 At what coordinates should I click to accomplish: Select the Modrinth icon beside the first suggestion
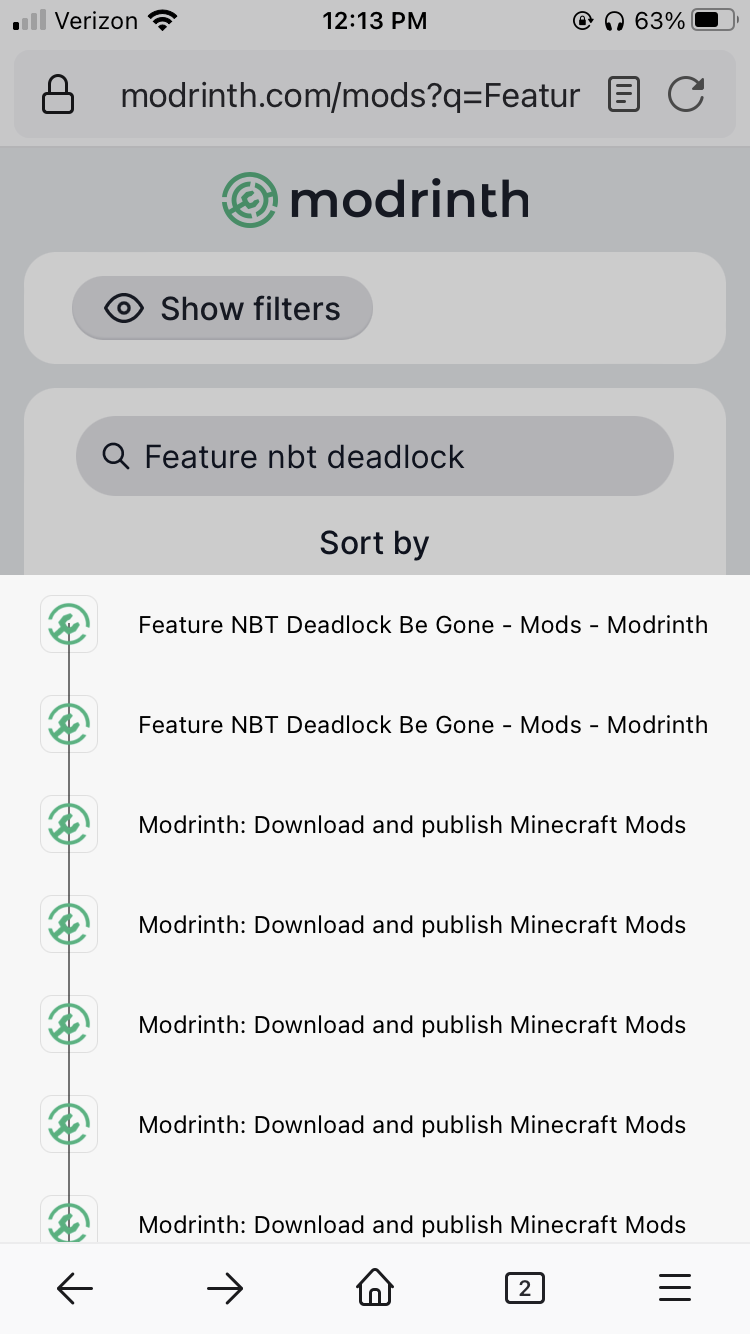(68, 624)
